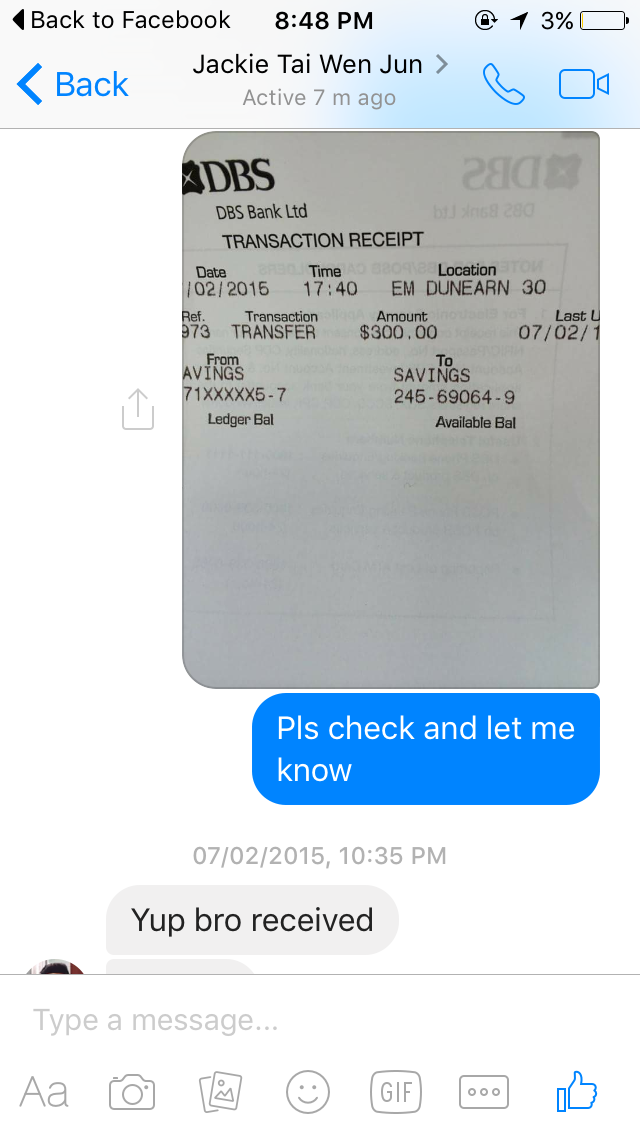
Task: Open more options with three dots
Action: coord(484,1091)
